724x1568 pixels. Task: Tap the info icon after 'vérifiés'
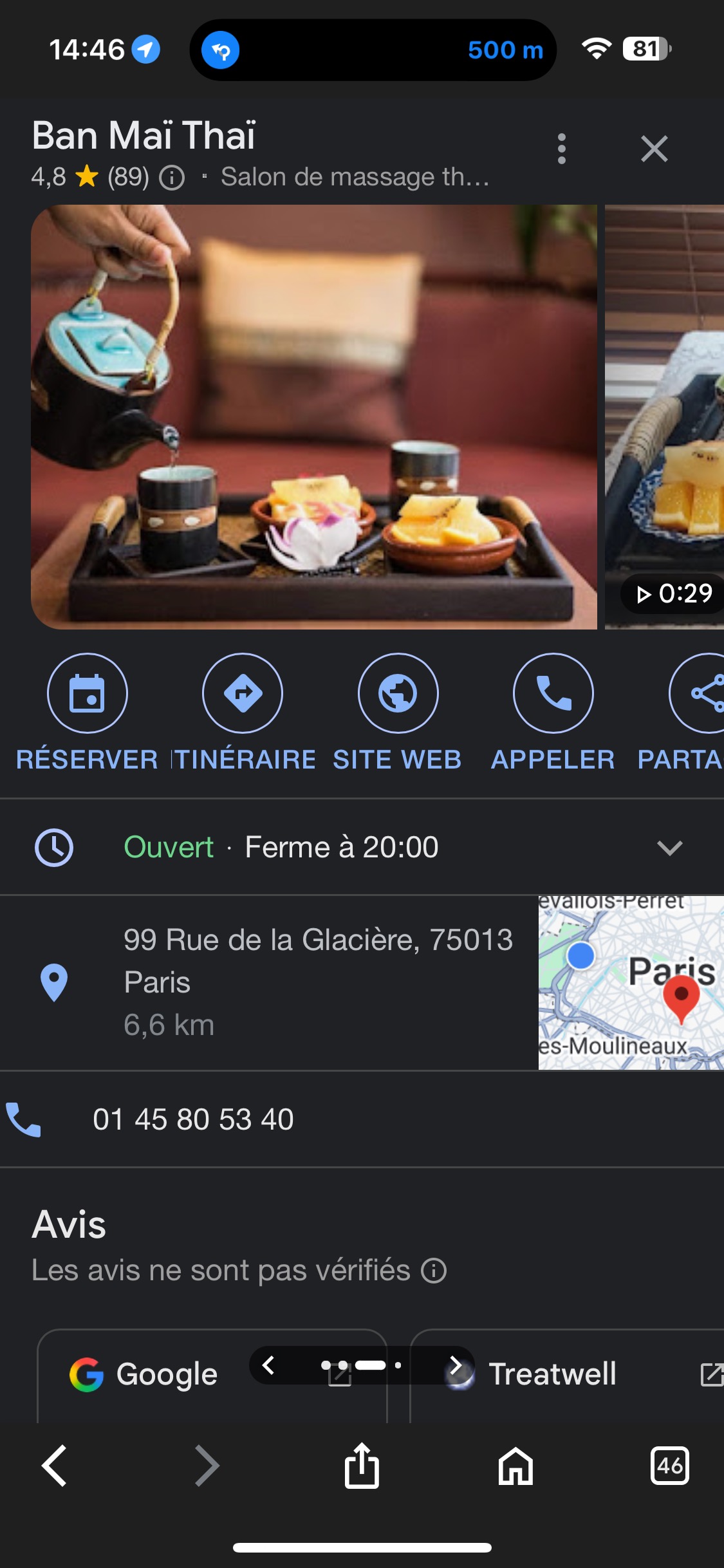(x=435, y=1270)
